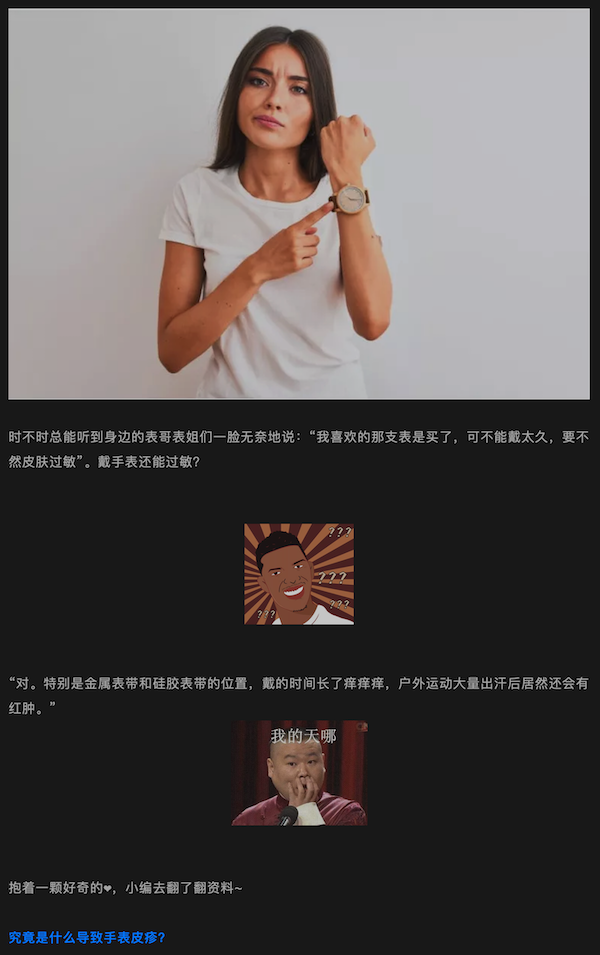600x955 pixels.
Task: Enlarge the 我的天哪 meme image
Action: click(300, 773)
